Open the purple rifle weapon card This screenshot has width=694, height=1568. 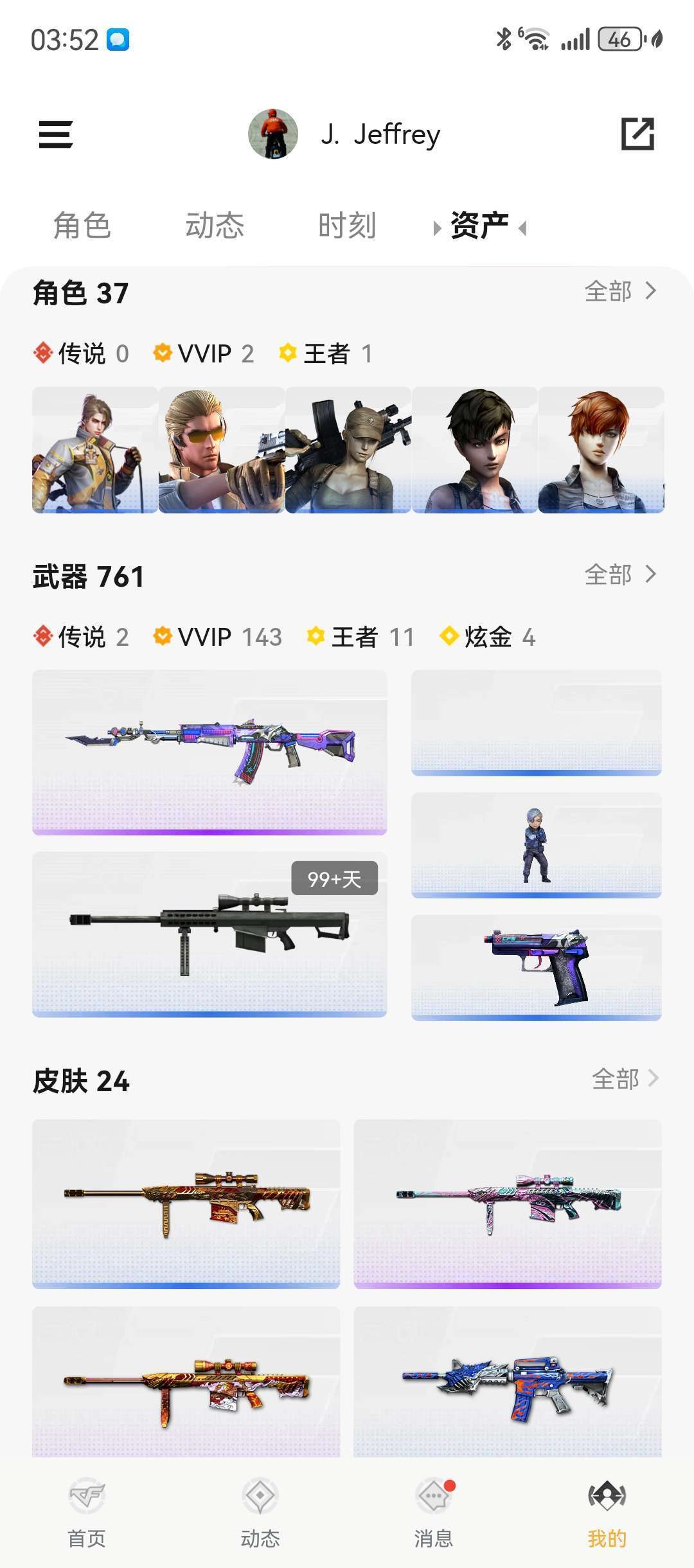click(209, 752)
